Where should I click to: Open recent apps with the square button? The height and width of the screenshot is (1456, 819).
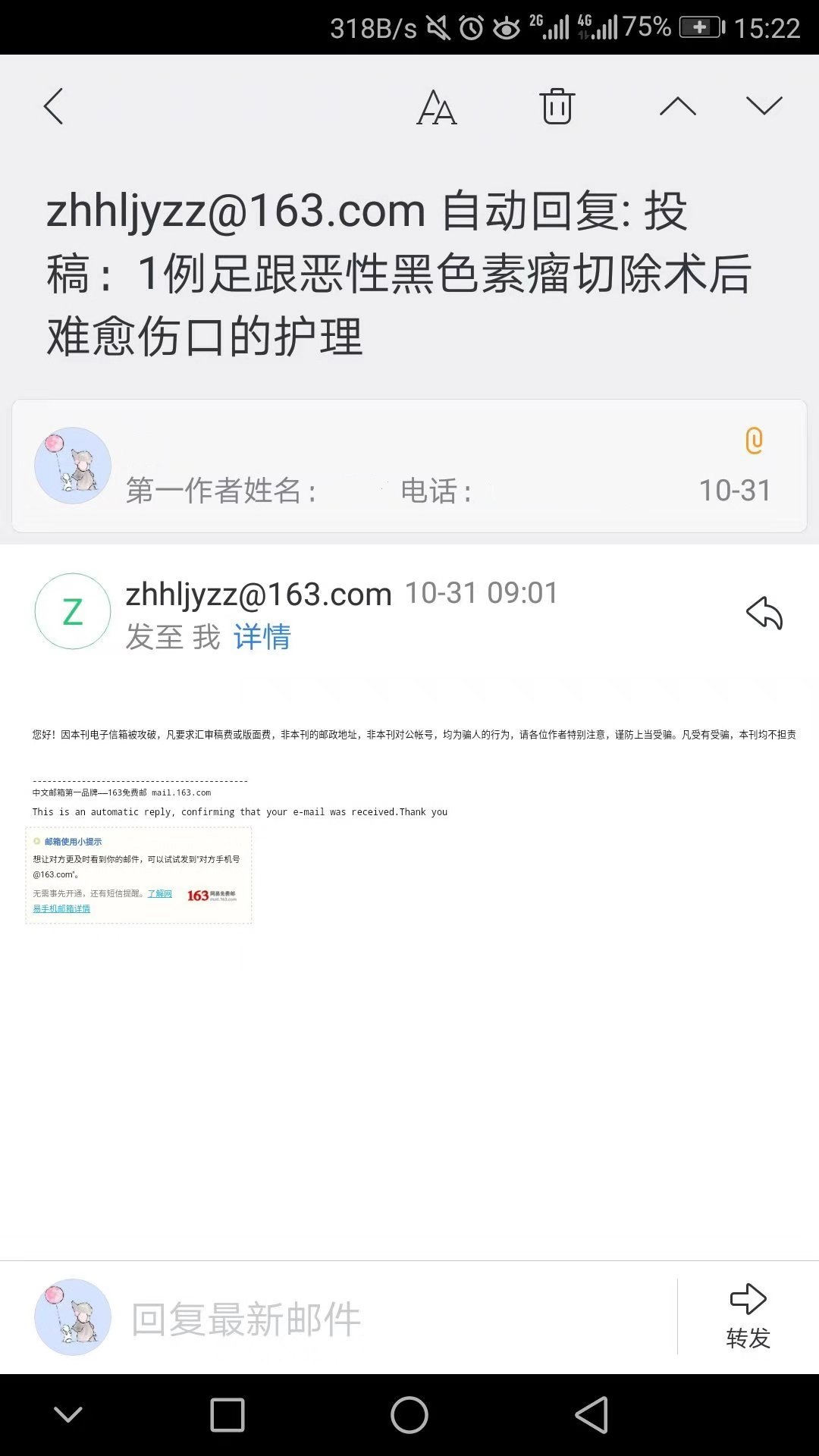tap(227, 1415)
